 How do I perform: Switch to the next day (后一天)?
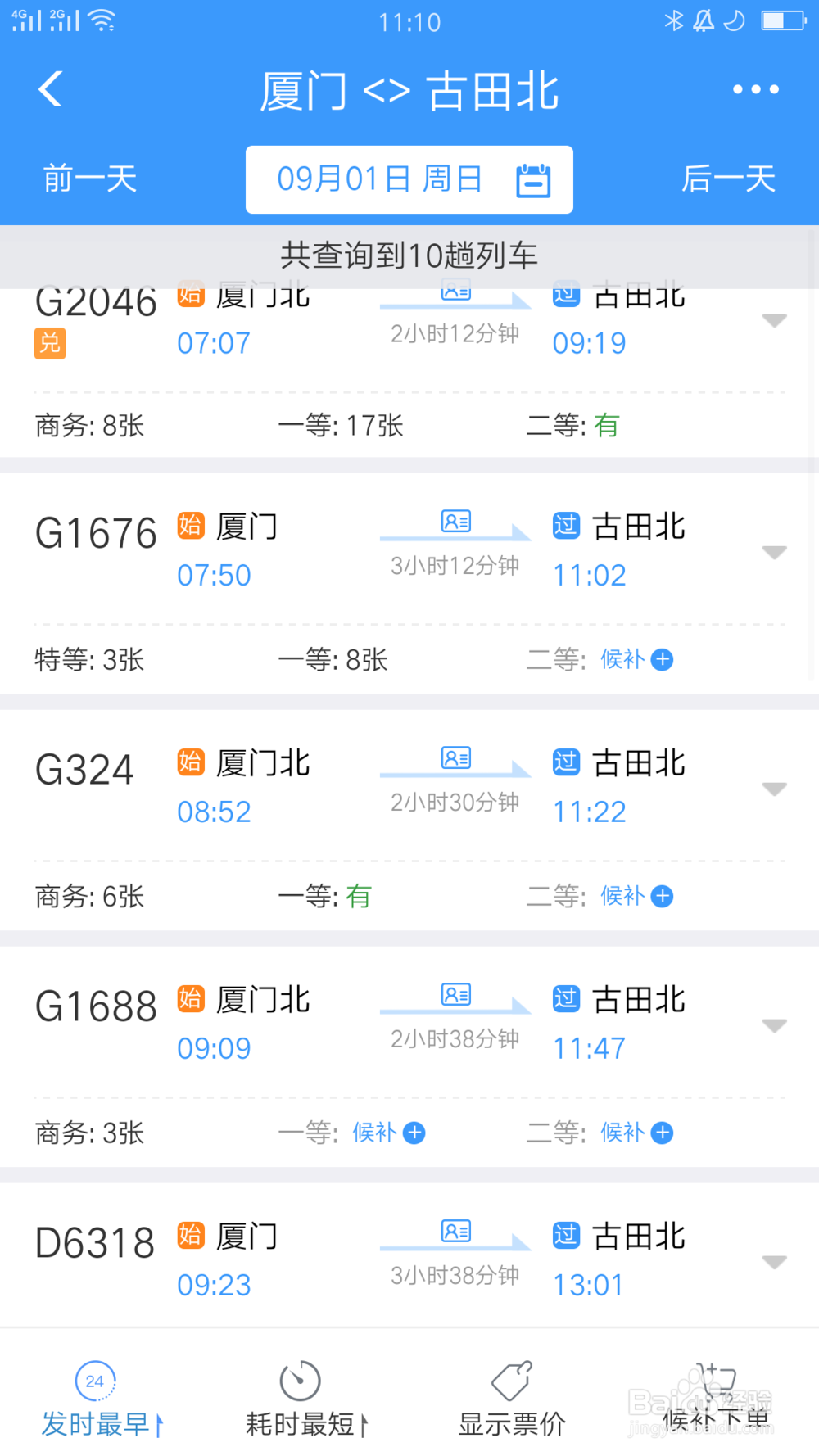[x=728, y=179]
